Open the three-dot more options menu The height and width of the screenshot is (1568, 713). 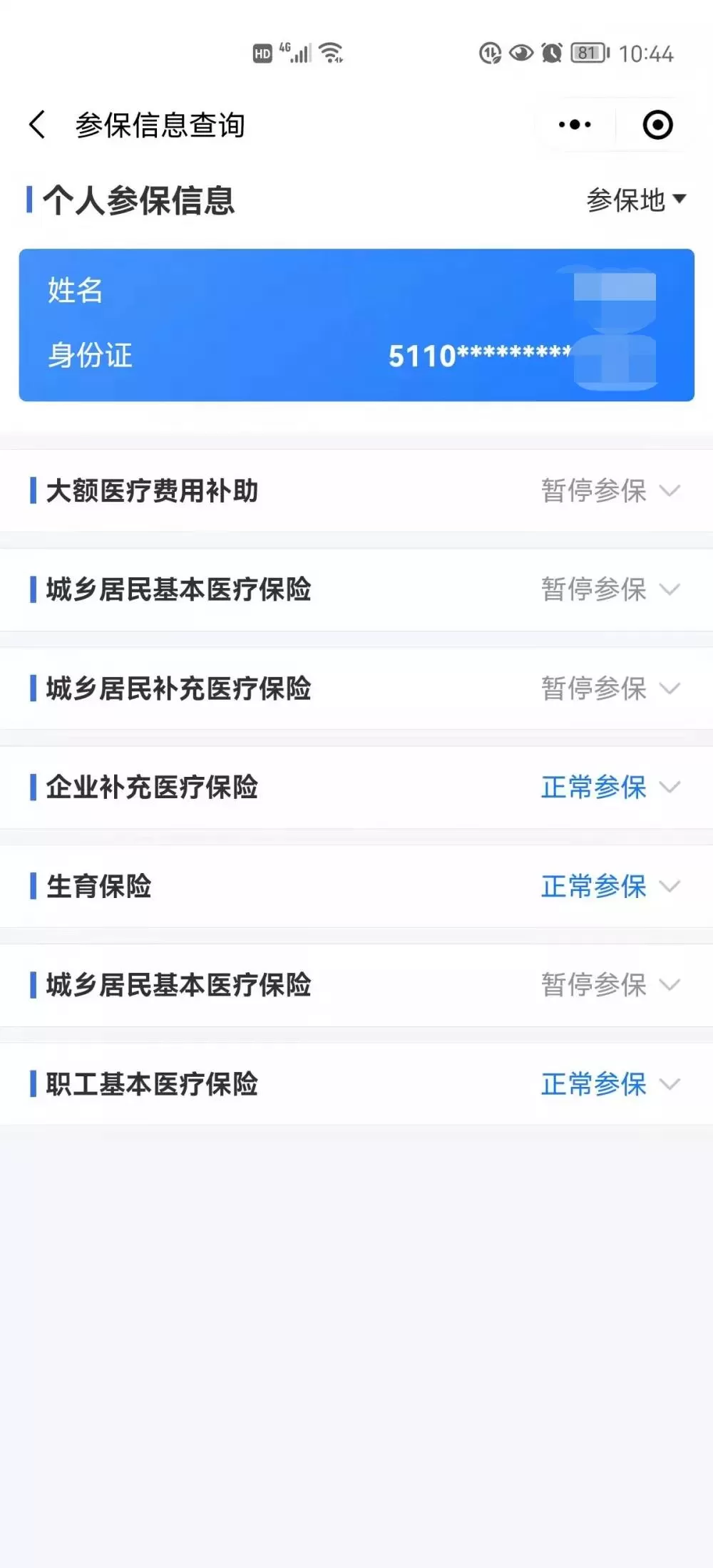coord(575,124)
